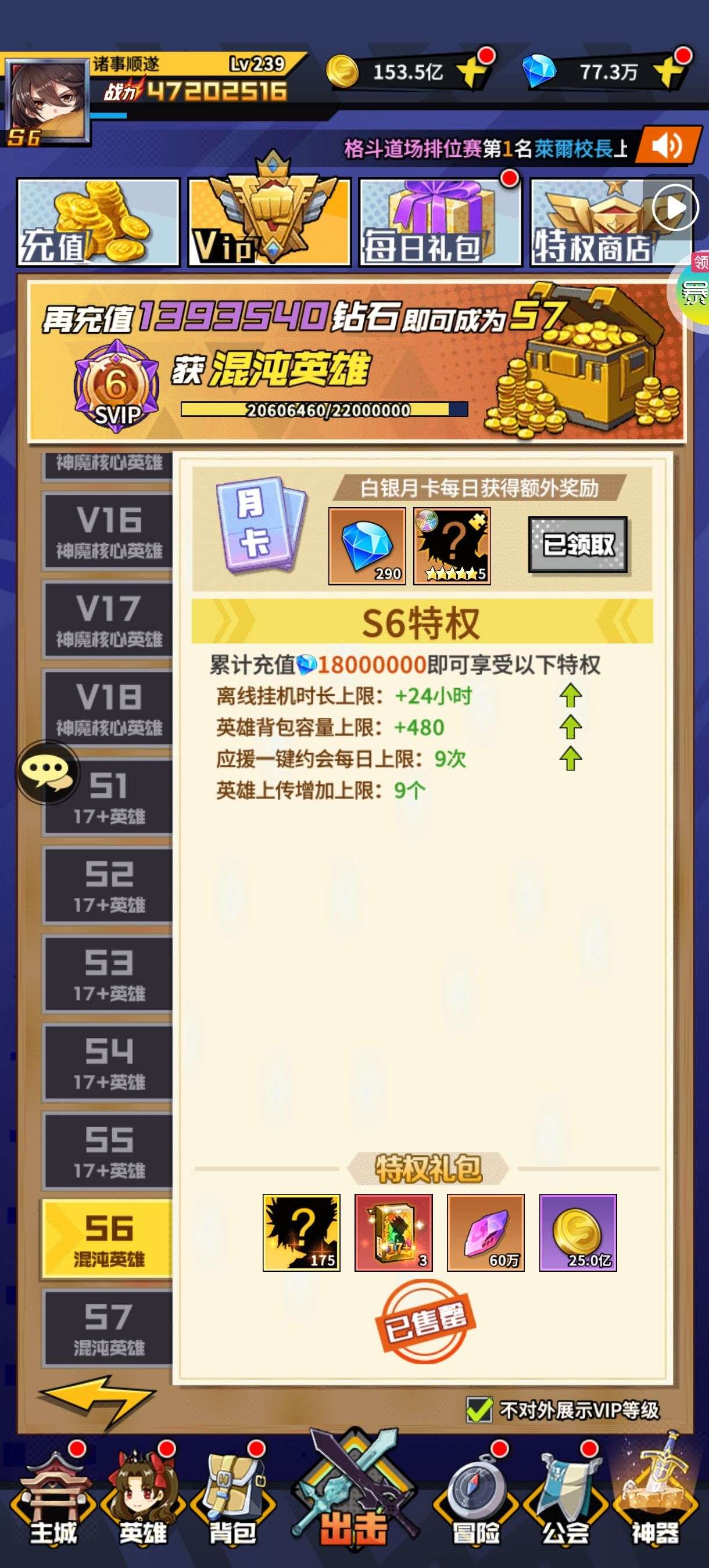Open the 充值 recharge section
Screen dimensions: 709x1568
(x=98, y=222)
